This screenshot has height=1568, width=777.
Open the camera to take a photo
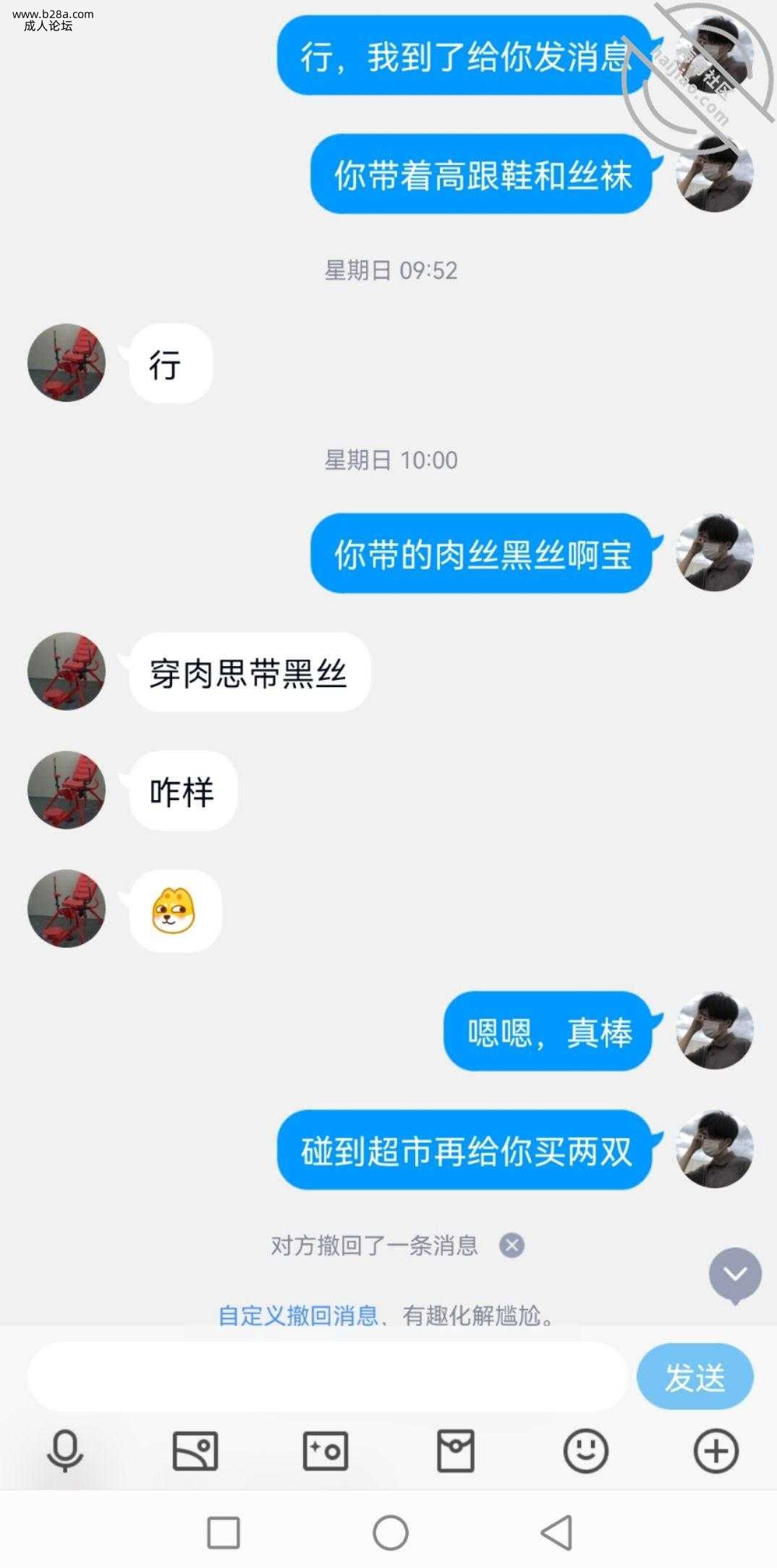[326, 1451]
